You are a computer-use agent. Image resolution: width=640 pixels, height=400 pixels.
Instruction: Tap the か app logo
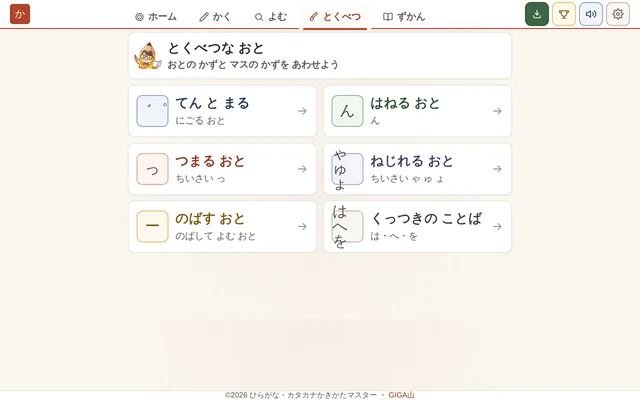[x=20, y=14]
